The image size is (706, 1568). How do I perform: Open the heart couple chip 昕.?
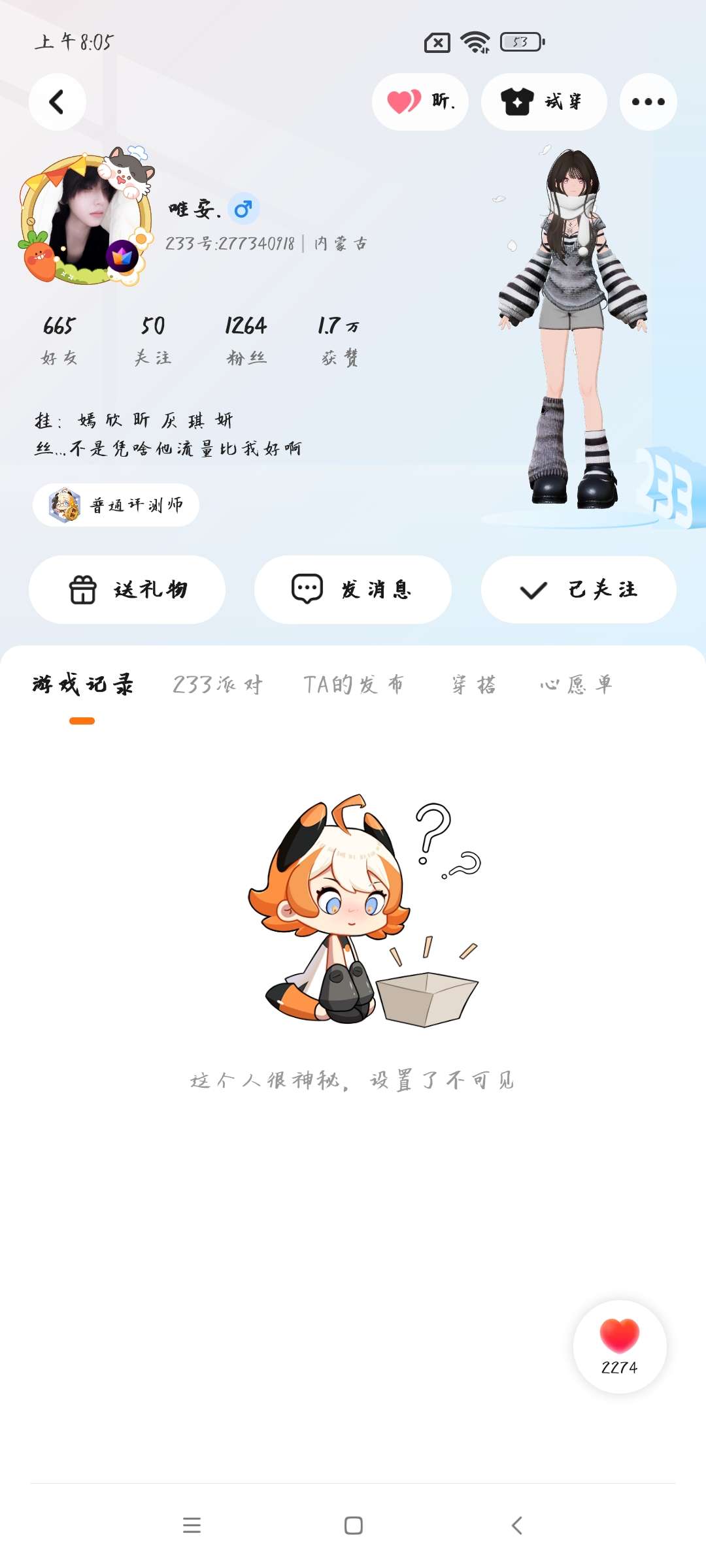[420, 102]
